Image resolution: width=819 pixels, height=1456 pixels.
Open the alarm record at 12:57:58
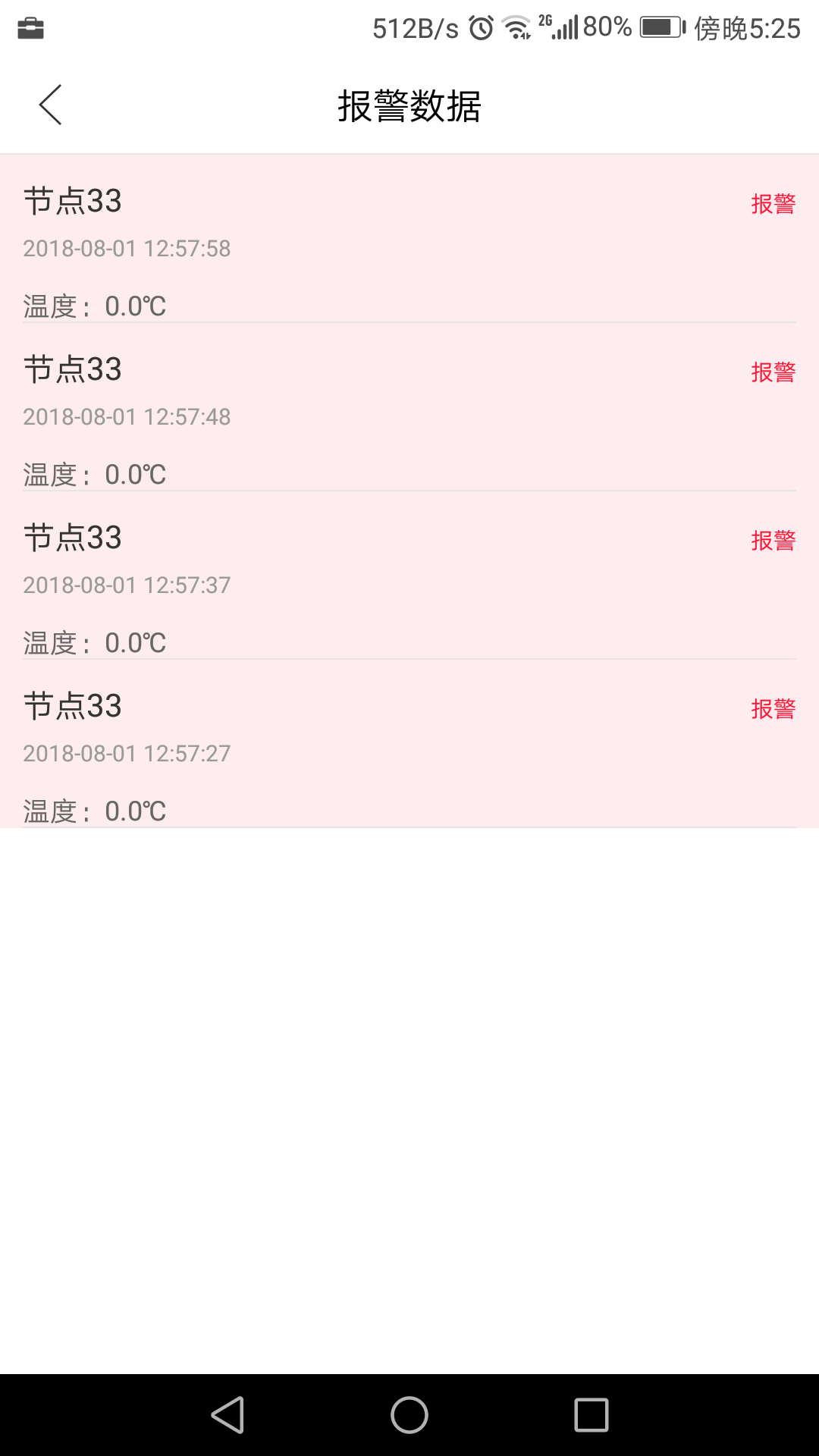coord(409,239)
